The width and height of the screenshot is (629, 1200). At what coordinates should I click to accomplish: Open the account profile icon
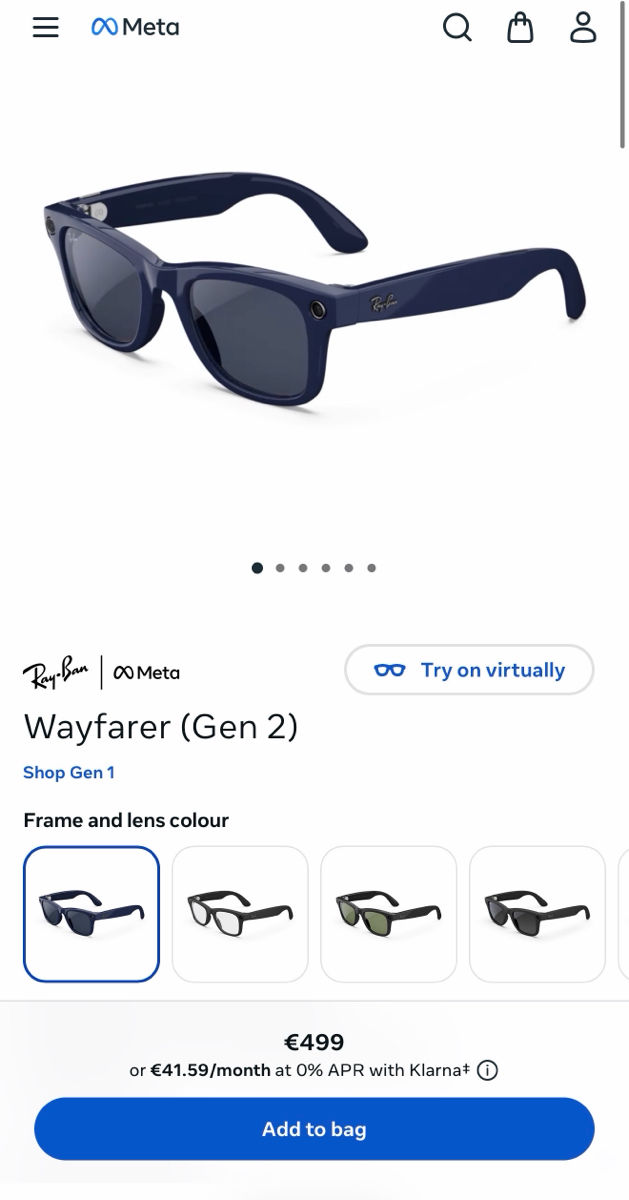583,28
